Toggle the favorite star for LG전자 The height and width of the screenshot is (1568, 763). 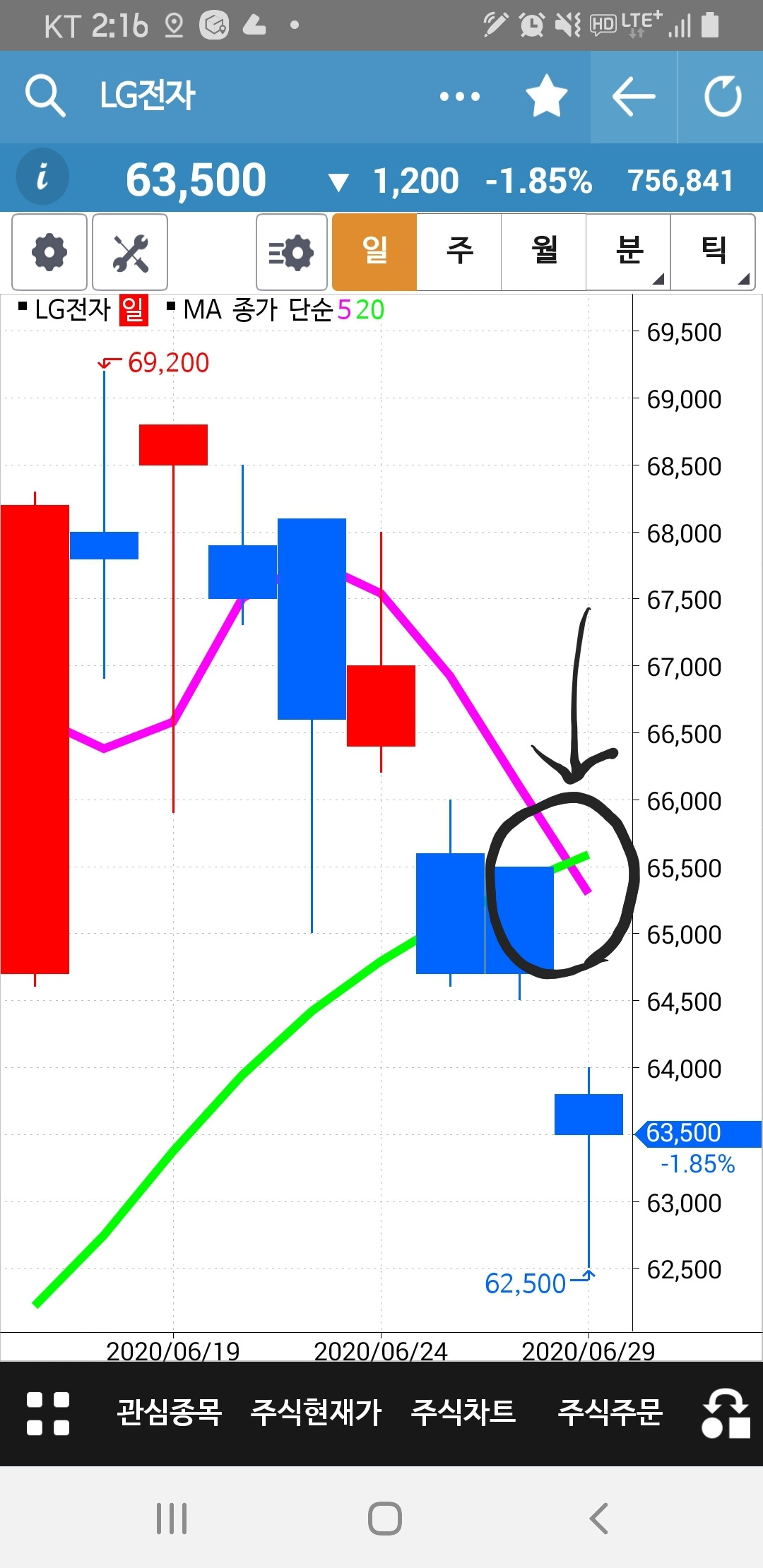[547, 97]
